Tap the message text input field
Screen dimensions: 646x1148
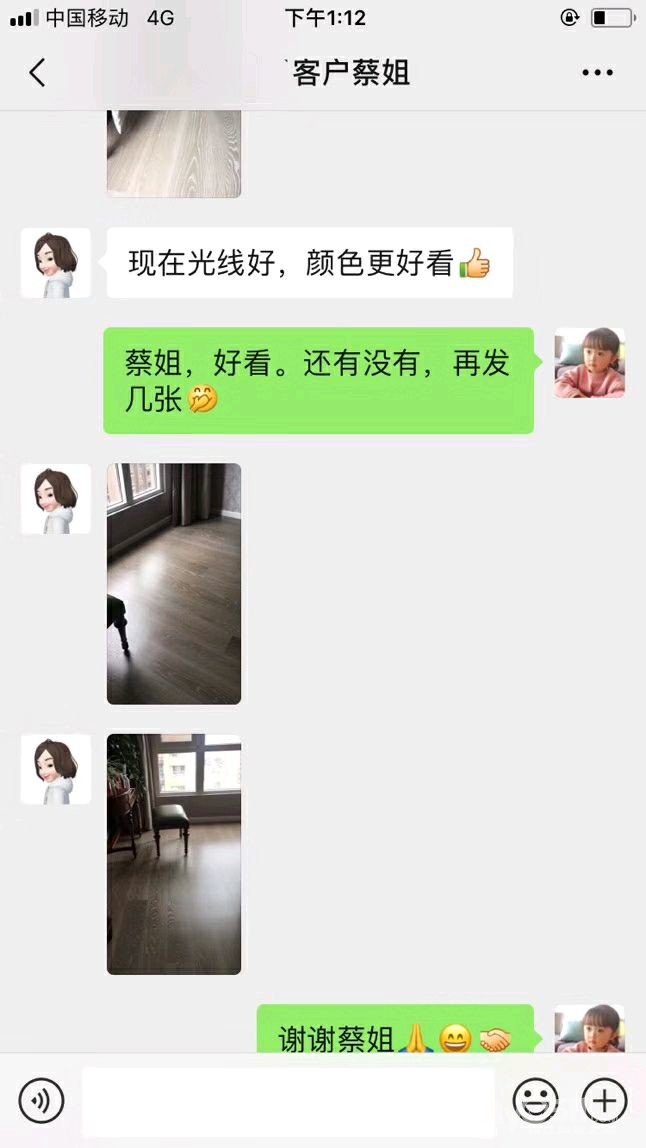(x=288, y=1100)
